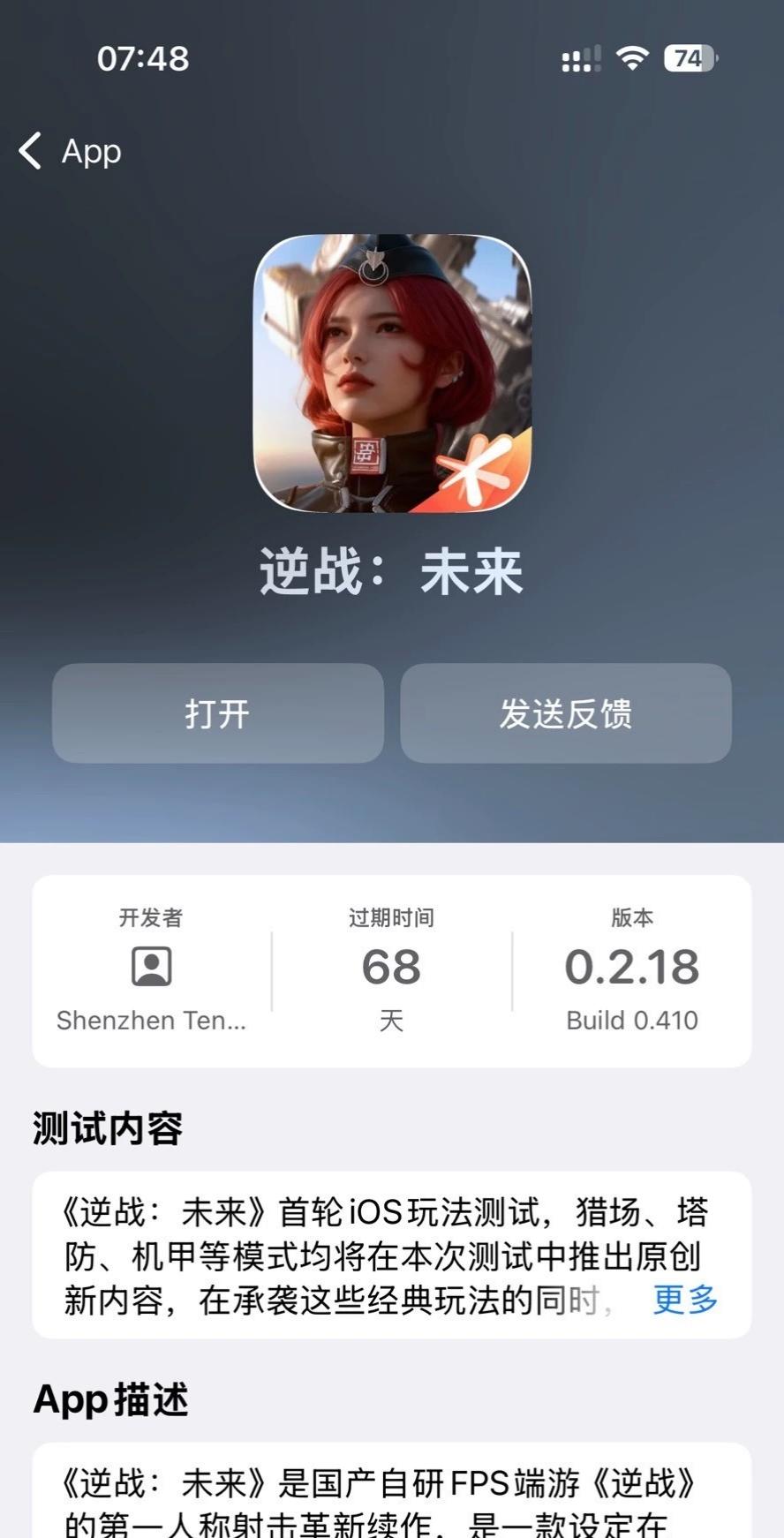This screenshot has height=1538, width=784.
Task: Tap 打开 to open the game
Action: [218, 713]
